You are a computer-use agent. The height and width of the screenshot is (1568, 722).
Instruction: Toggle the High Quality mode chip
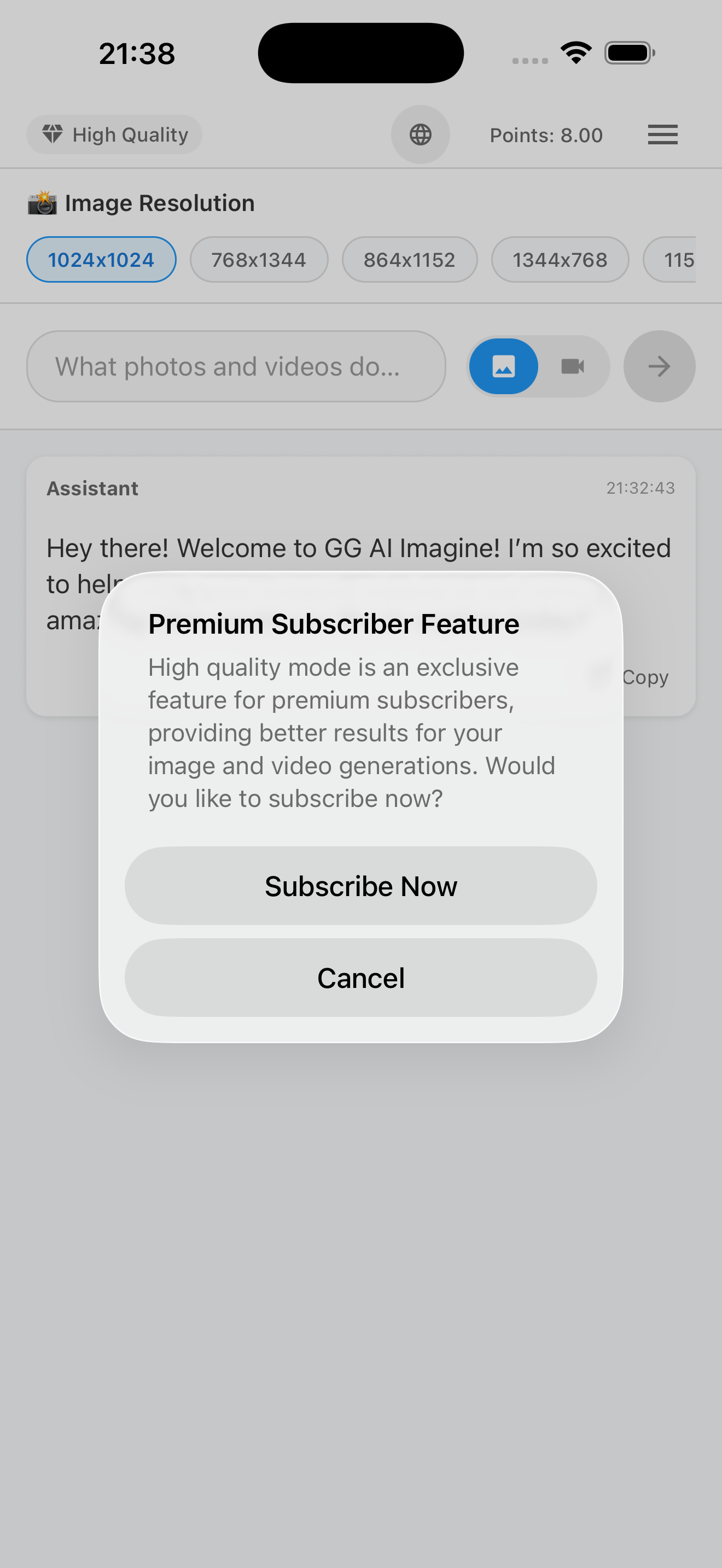(x=114, y=134)
